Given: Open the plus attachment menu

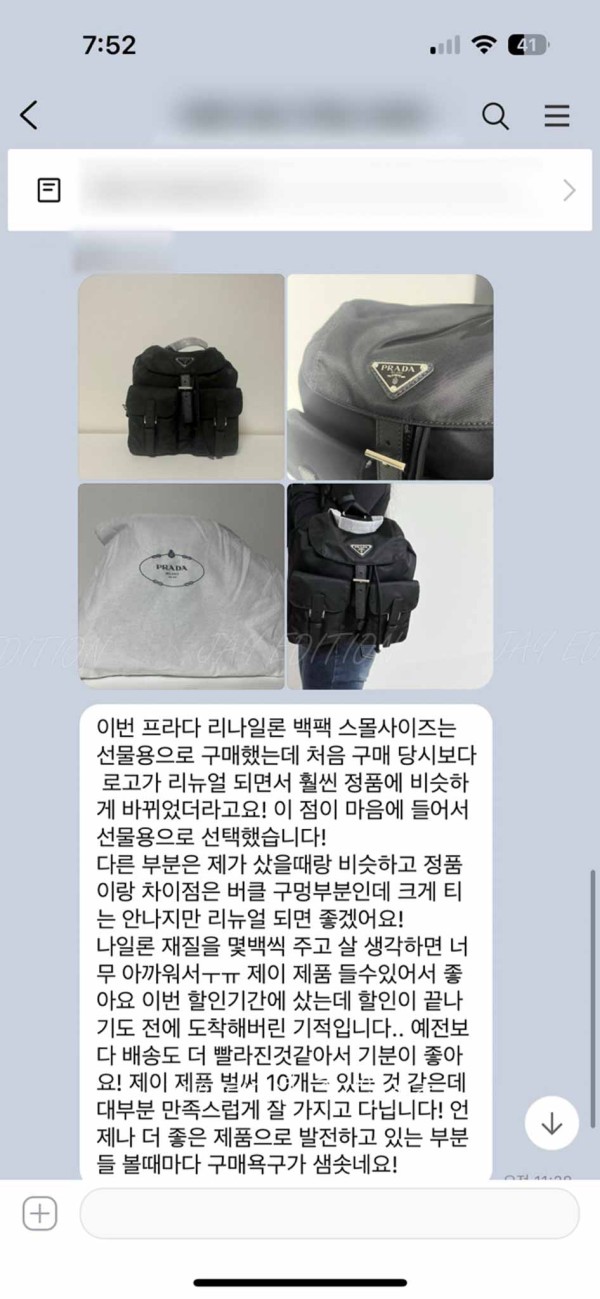Looking at the screenshot, I should 40,1214.
